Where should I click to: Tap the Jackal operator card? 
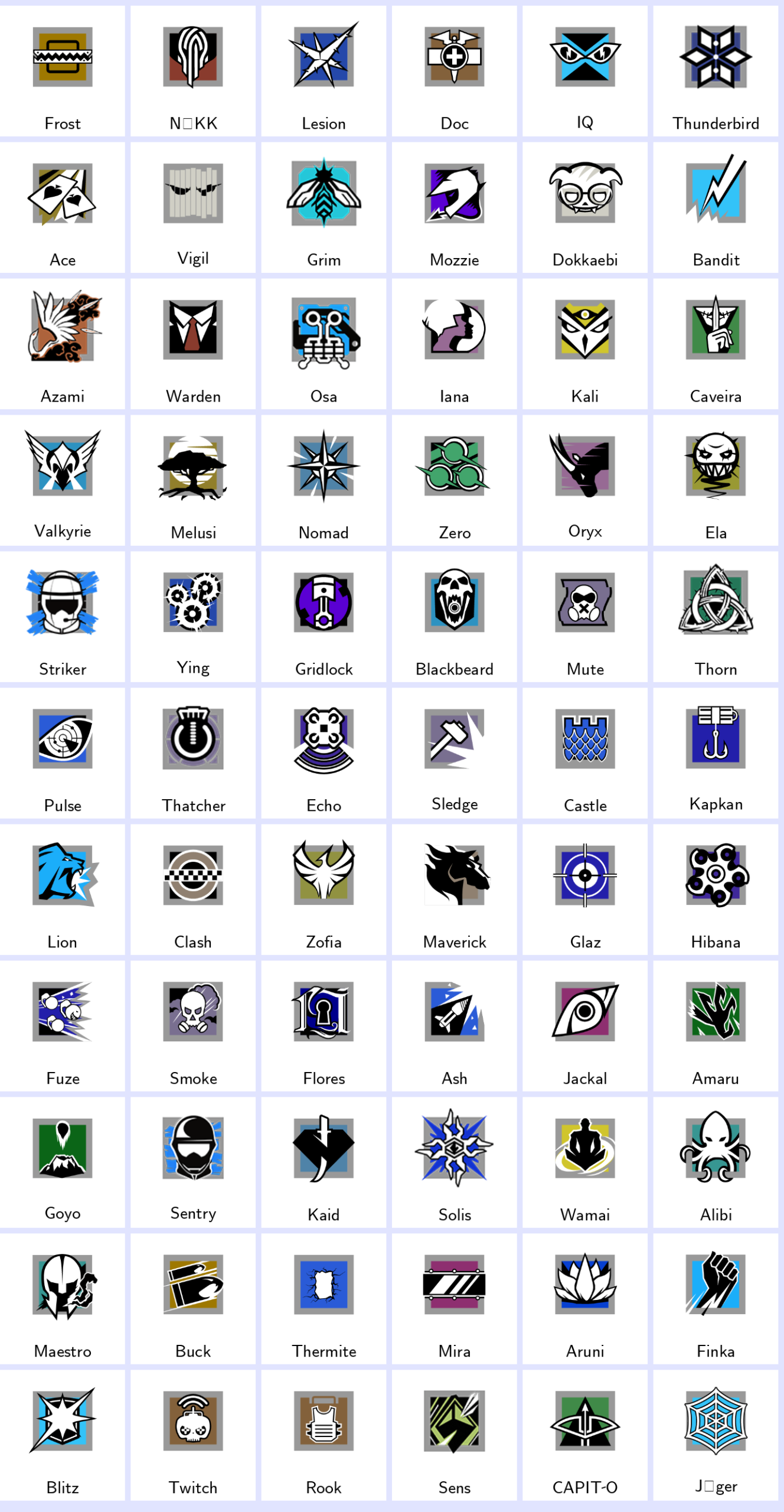coord(584,1026)
